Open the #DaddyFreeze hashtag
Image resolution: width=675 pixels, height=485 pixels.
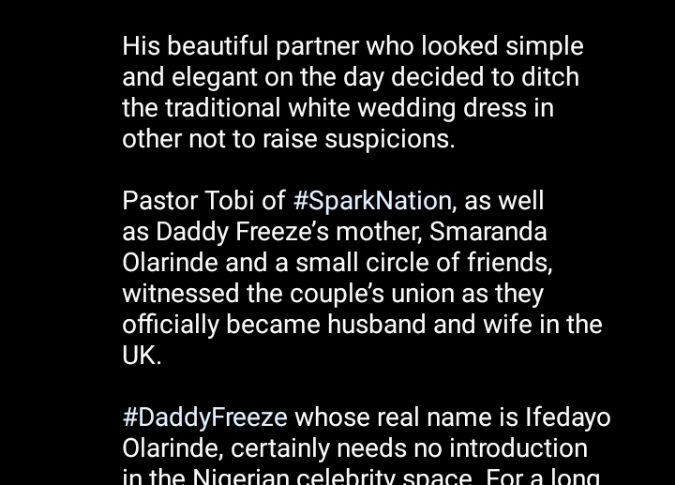point(204,417)
